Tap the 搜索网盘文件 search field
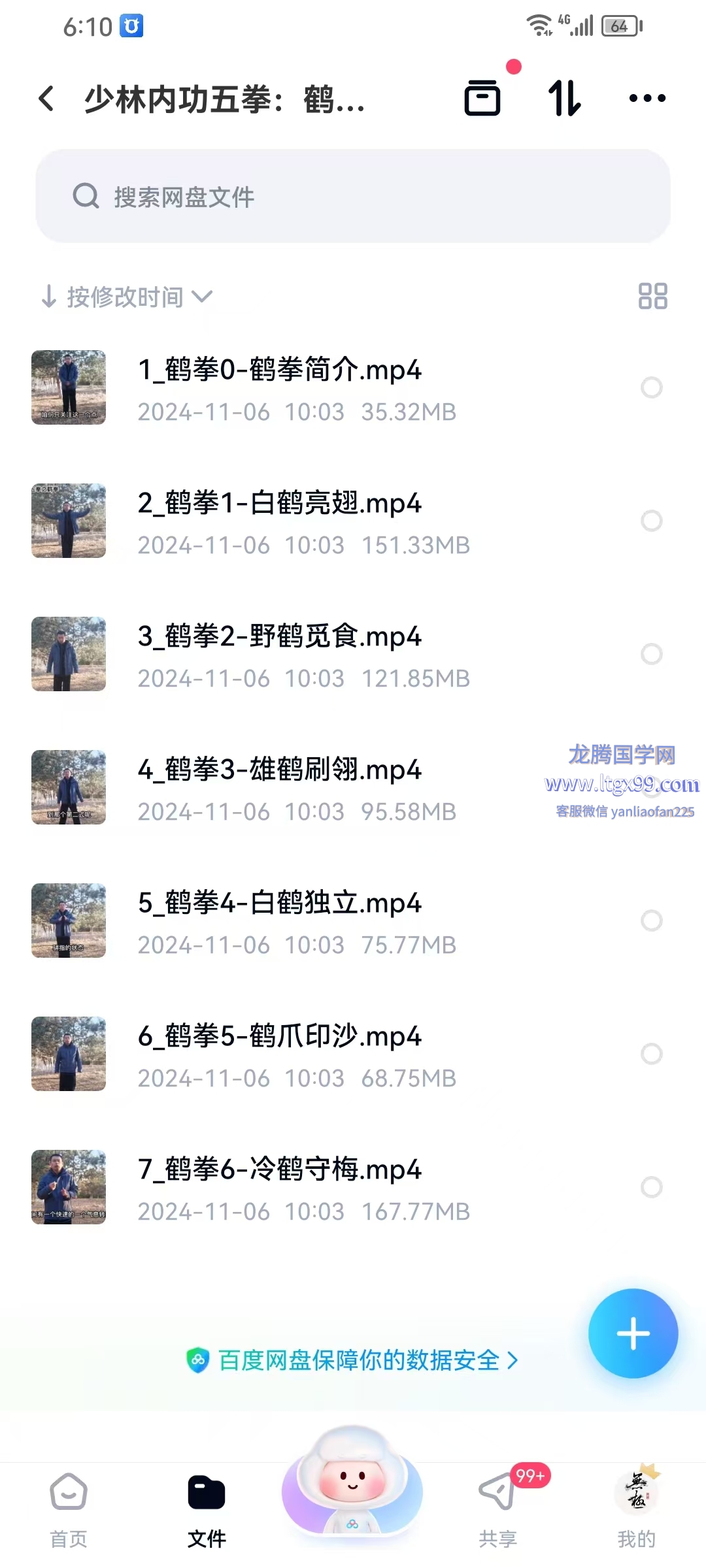 point(353,196)
